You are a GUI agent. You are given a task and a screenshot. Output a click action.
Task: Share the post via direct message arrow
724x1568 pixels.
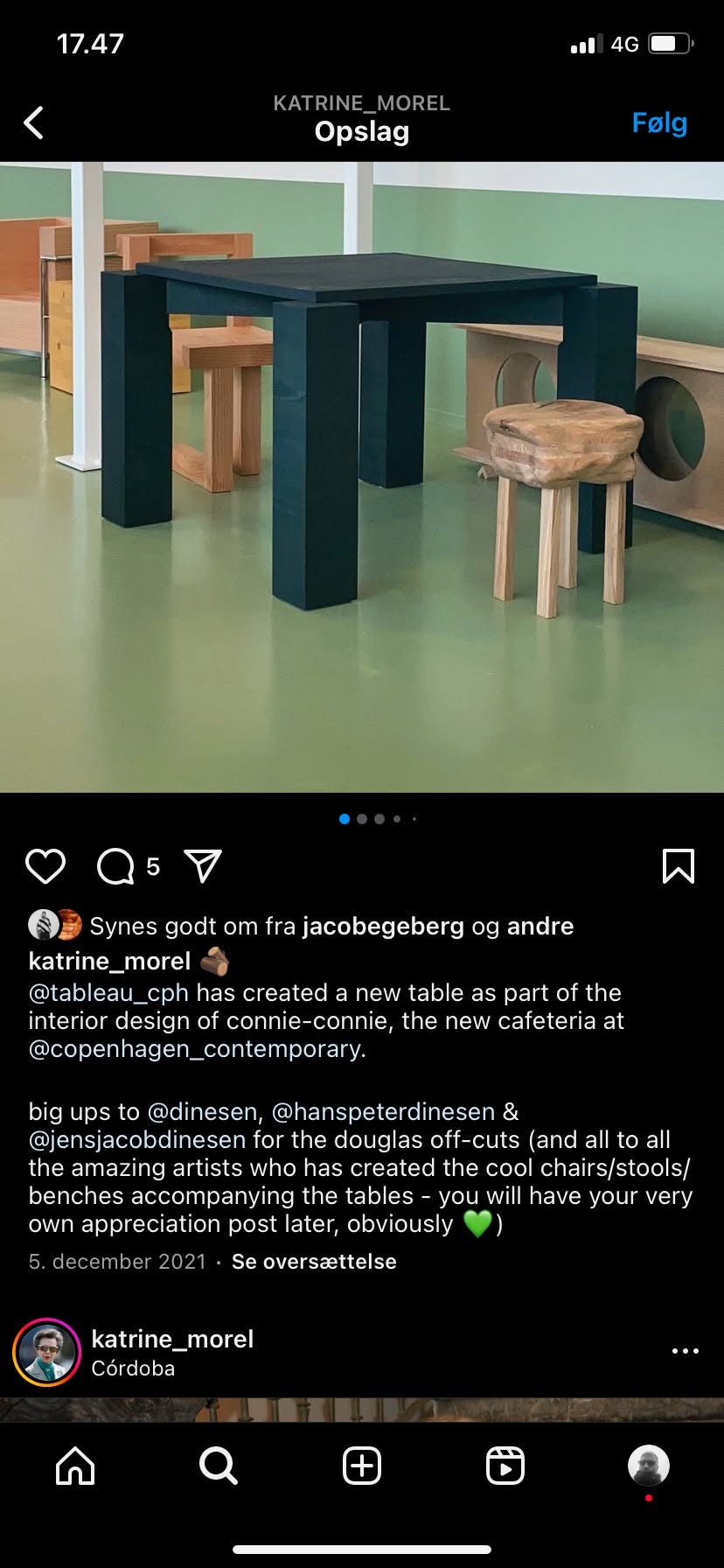tap(203, 866)
